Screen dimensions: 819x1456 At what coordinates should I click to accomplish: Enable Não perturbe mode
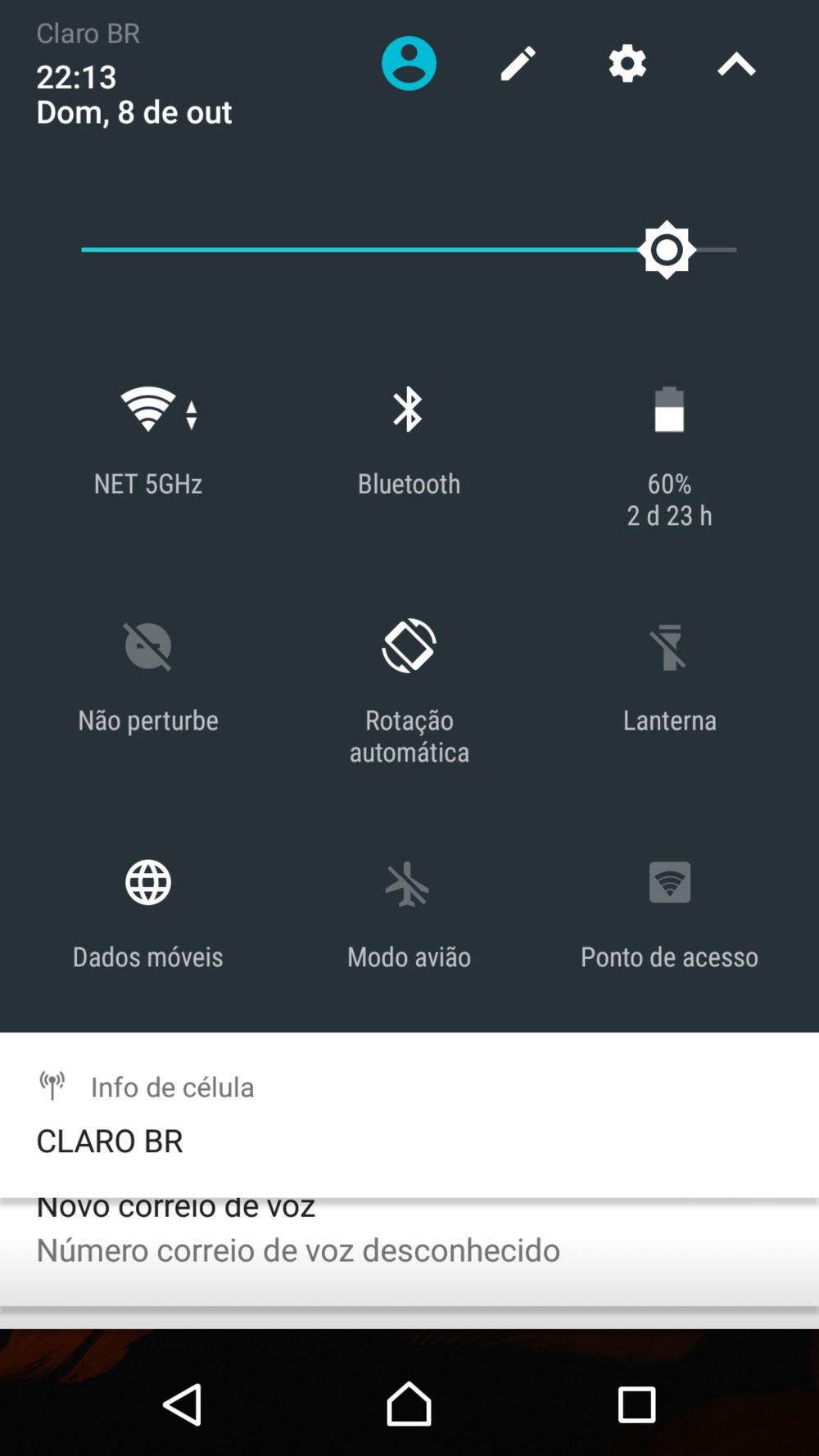click(x=148, y=647)
